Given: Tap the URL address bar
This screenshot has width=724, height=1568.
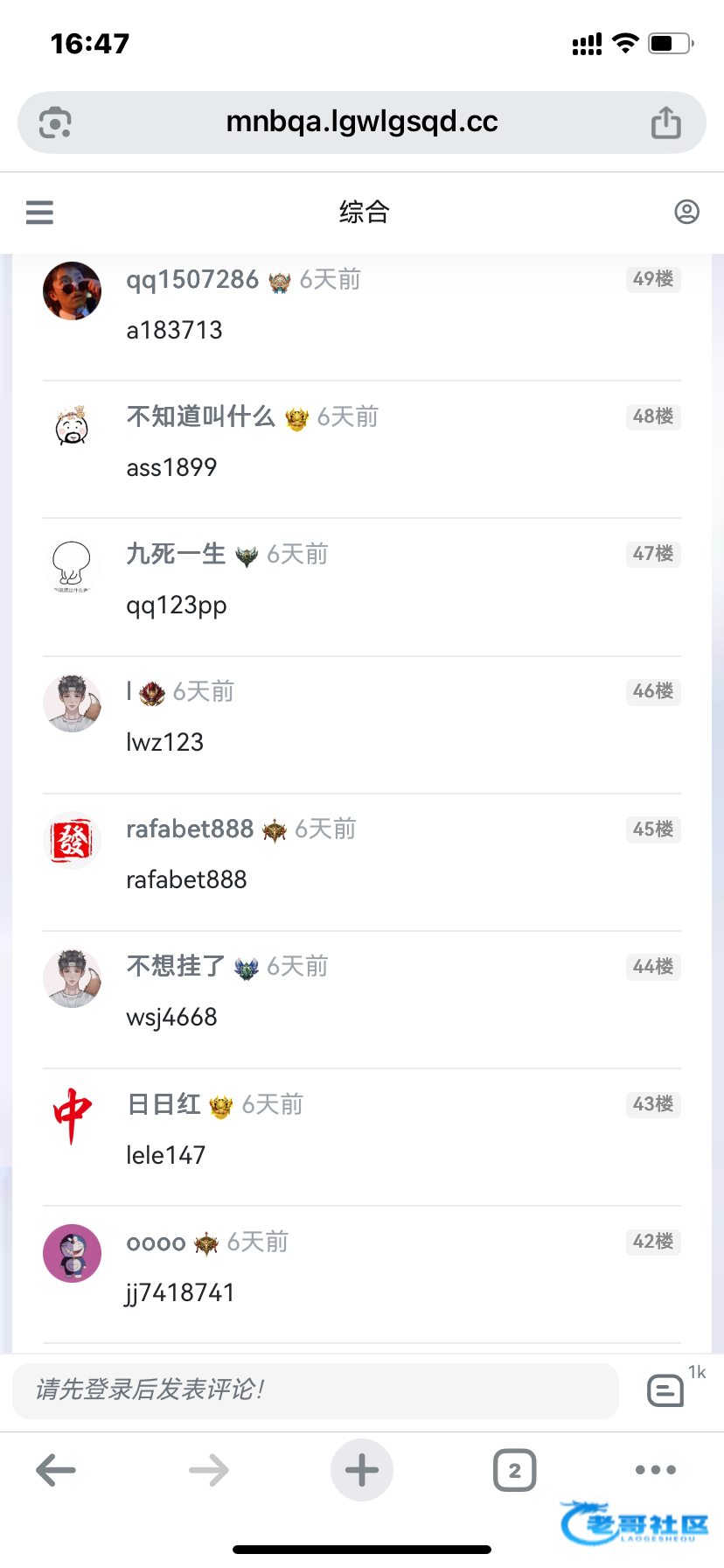Looking at the screenshot, I should pyautogui.click(x=362, y=122).
